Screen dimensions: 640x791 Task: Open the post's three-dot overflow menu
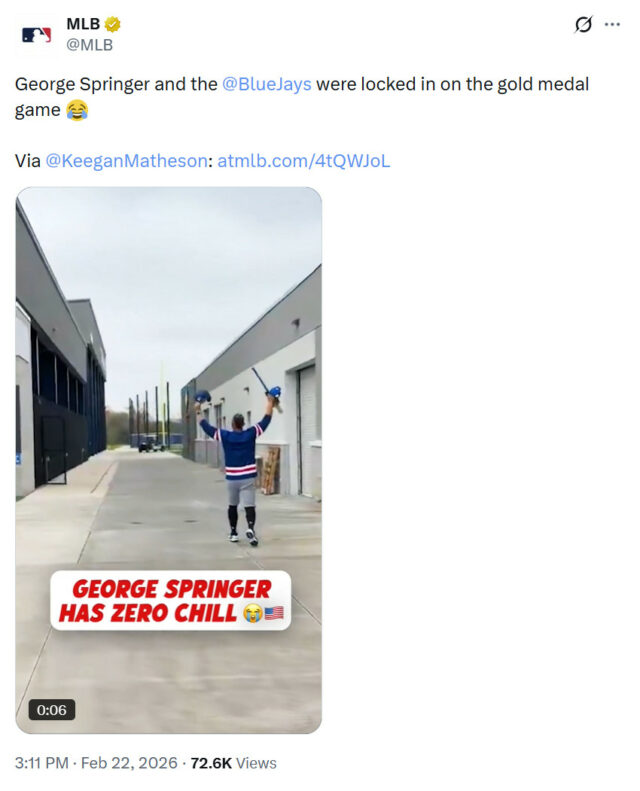click(612, 25)
